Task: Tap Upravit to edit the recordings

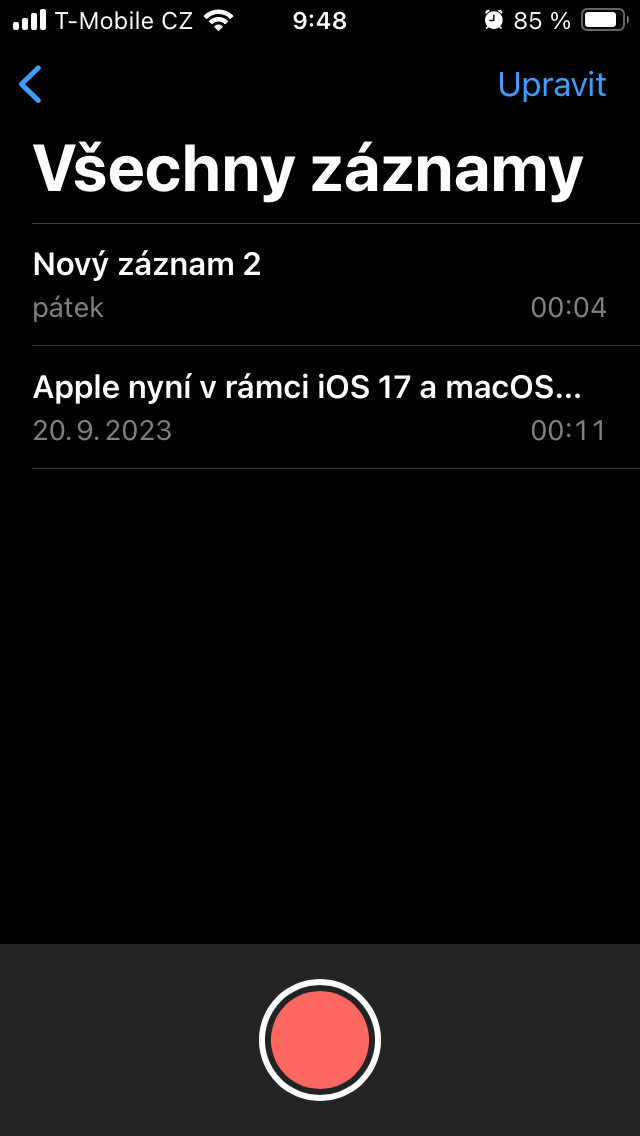Action: pyautogui.click(x=551, y=85)
